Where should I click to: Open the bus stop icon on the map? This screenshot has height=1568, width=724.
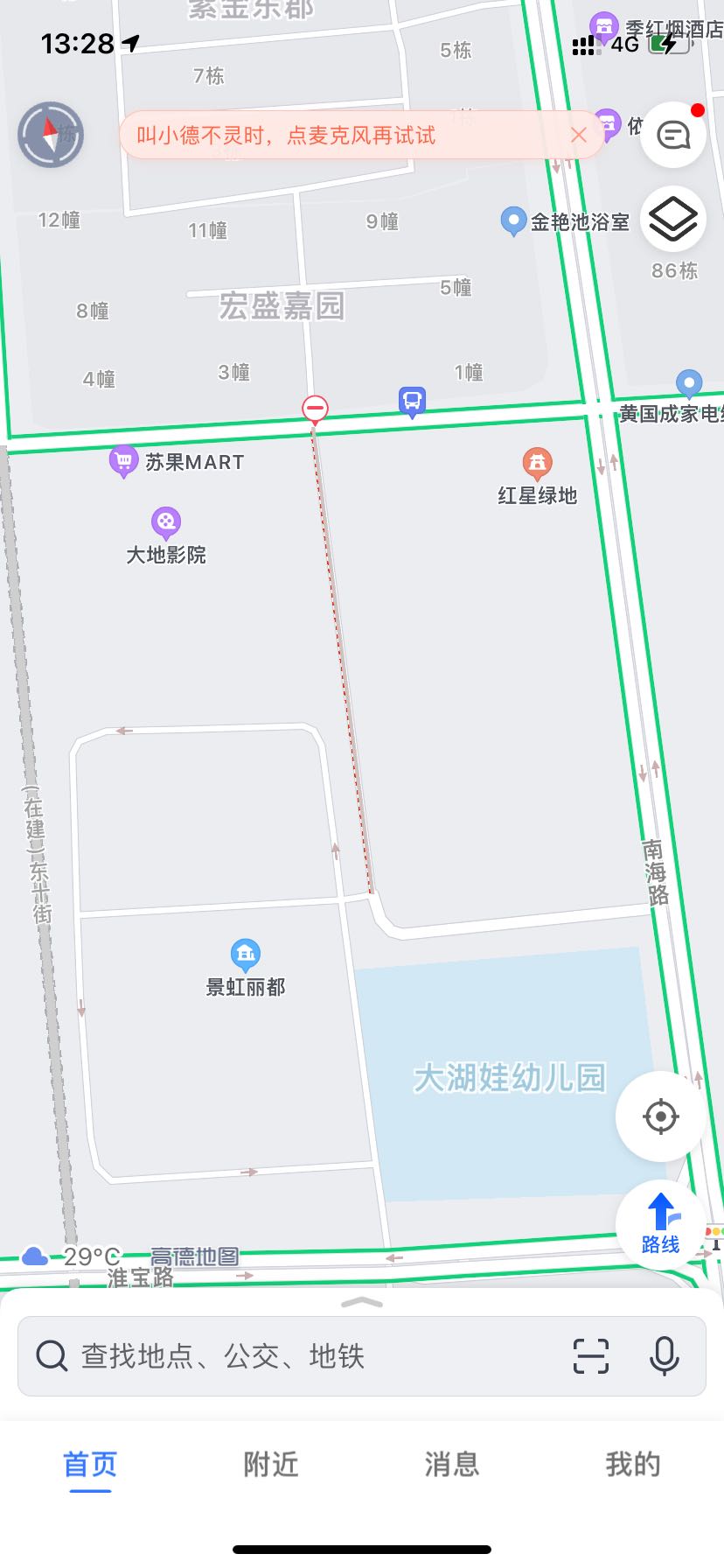point(412,402)
